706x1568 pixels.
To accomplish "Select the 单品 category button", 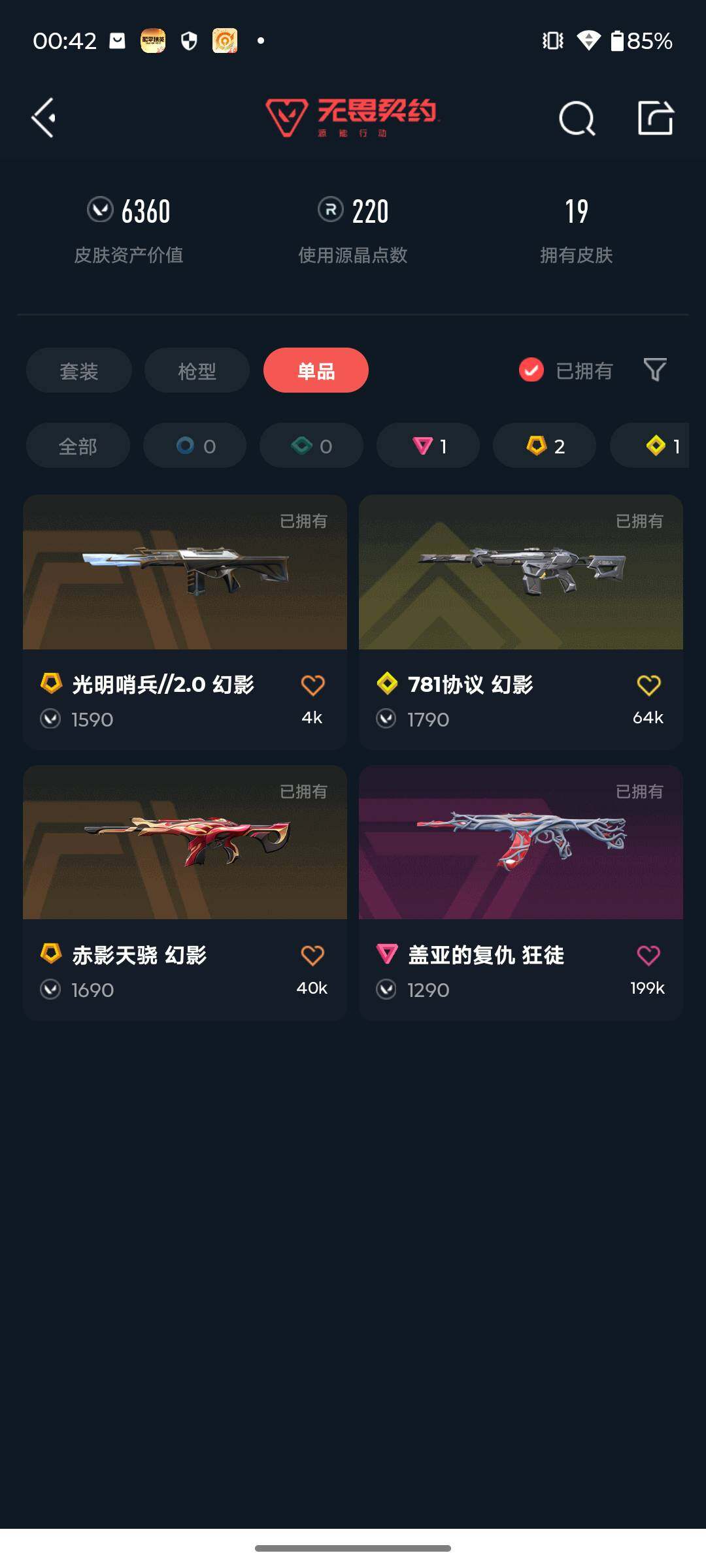I will pyautogui.click(x=316, y=370).
